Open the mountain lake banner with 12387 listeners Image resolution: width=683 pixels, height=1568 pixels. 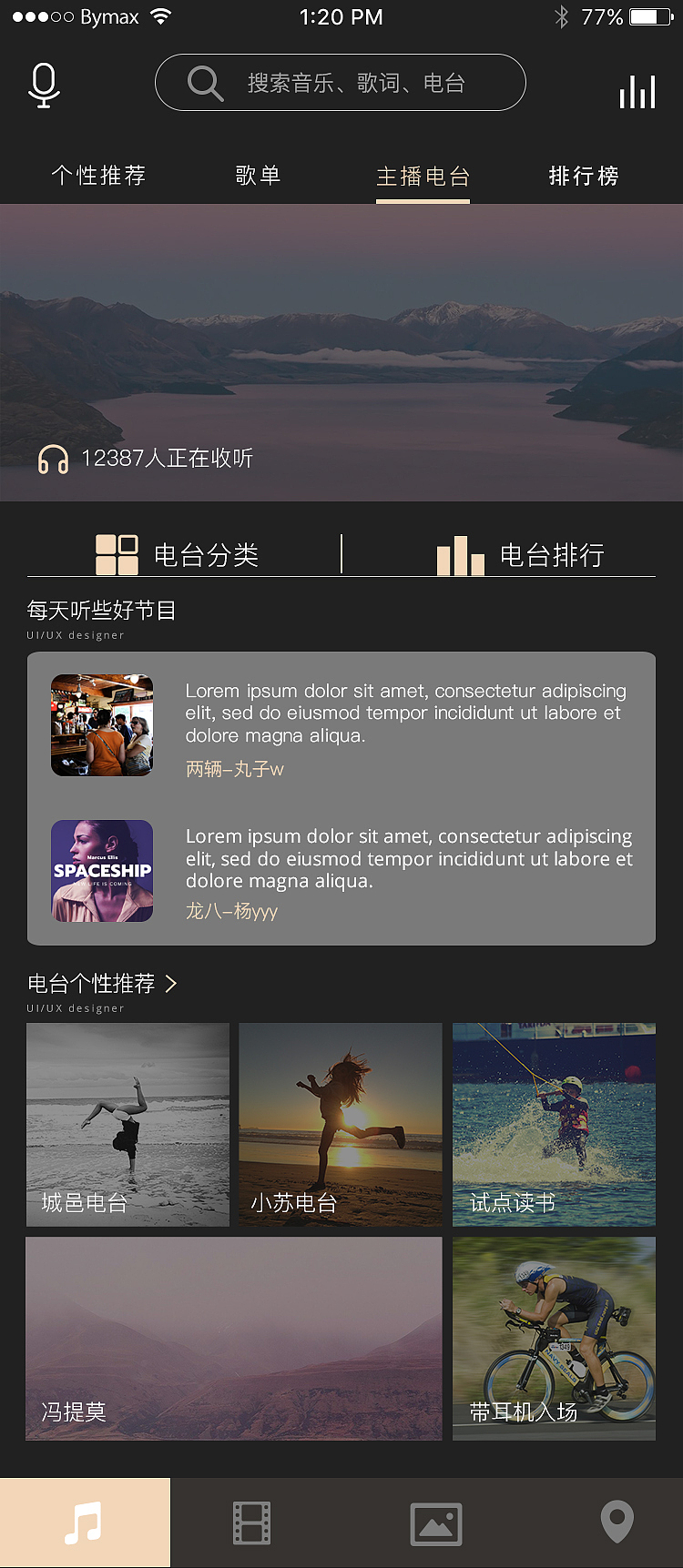click(x=341, y=352)
